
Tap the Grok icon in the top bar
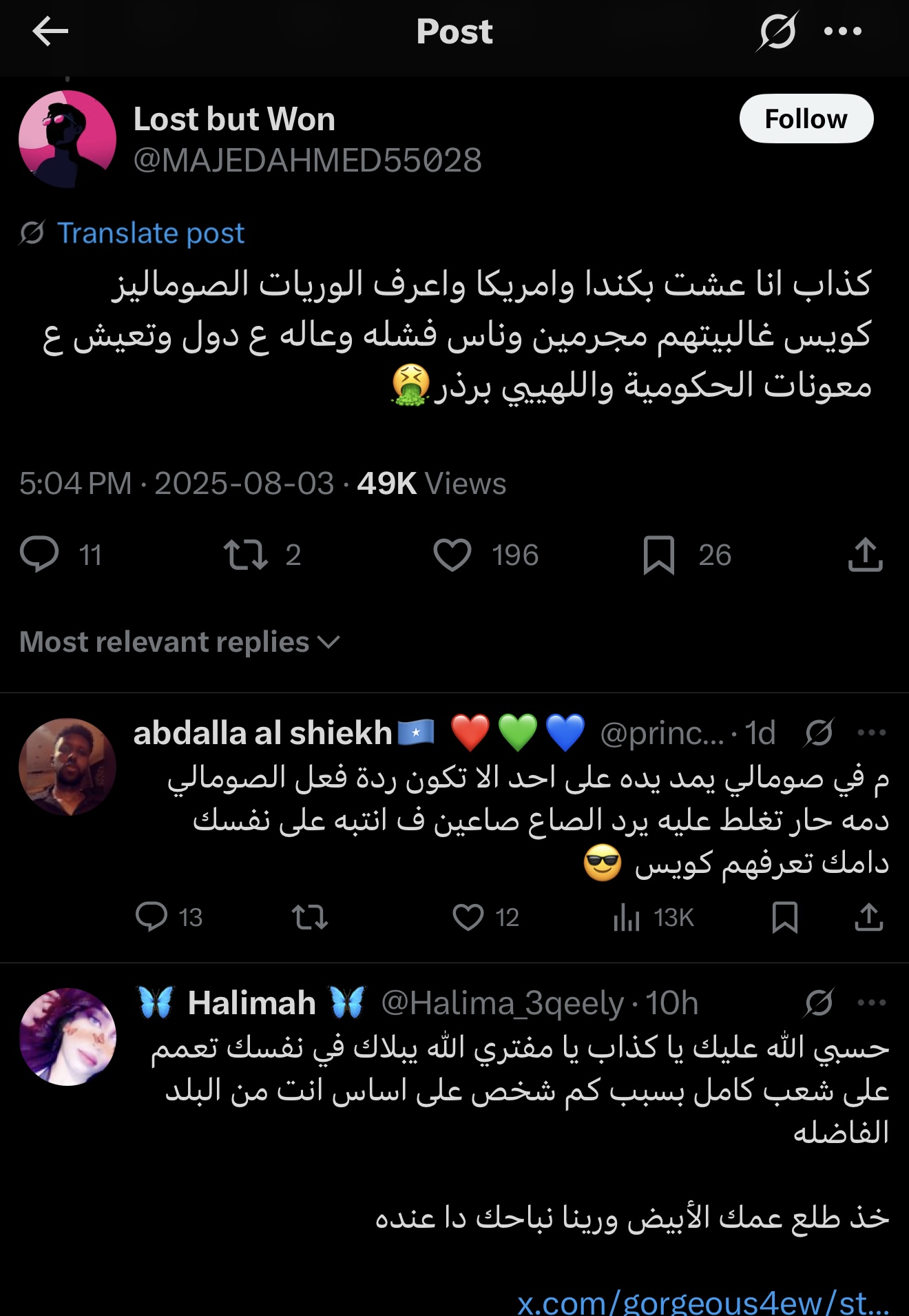[x=777, y=32]
